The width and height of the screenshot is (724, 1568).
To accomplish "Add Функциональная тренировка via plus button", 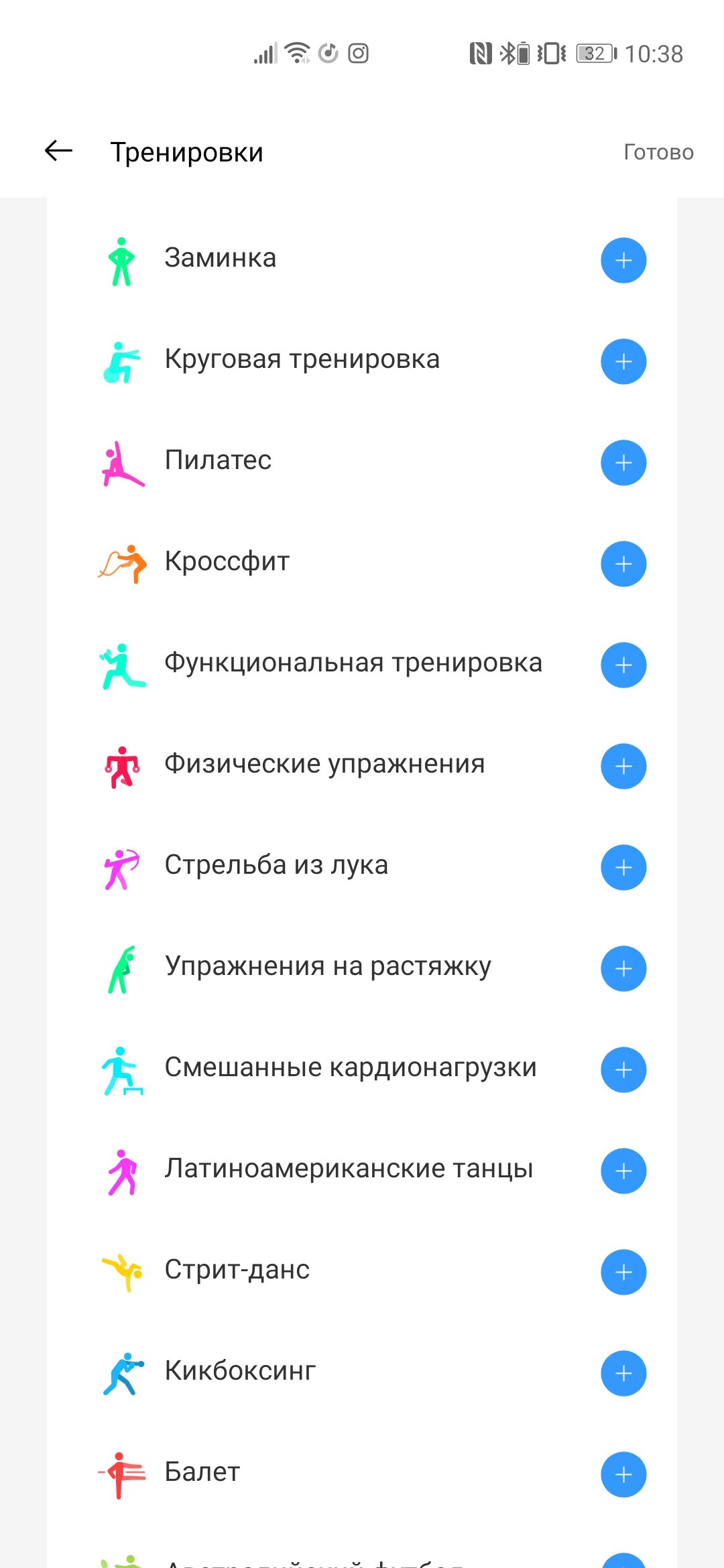I will (623, 665).
